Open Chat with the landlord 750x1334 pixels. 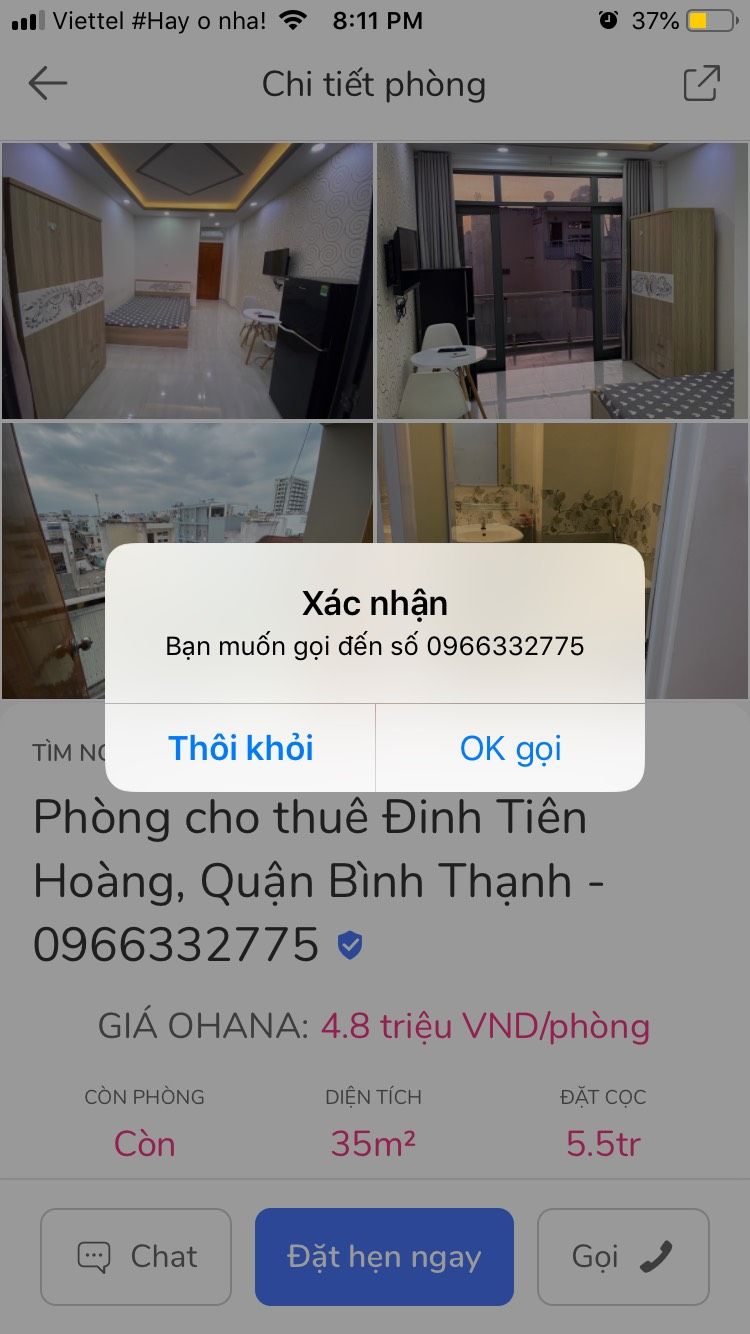pyautogui.click(x=136, y=1256)
